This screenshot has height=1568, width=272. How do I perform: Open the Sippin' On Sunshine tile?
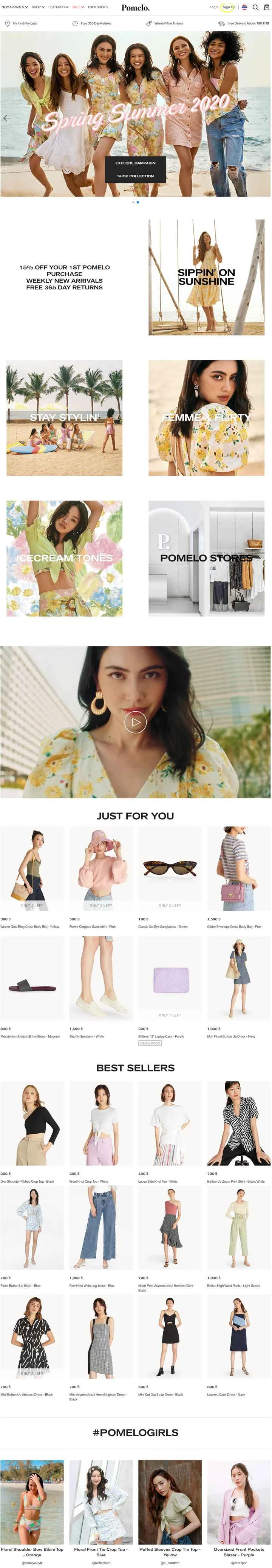(206, 277)
